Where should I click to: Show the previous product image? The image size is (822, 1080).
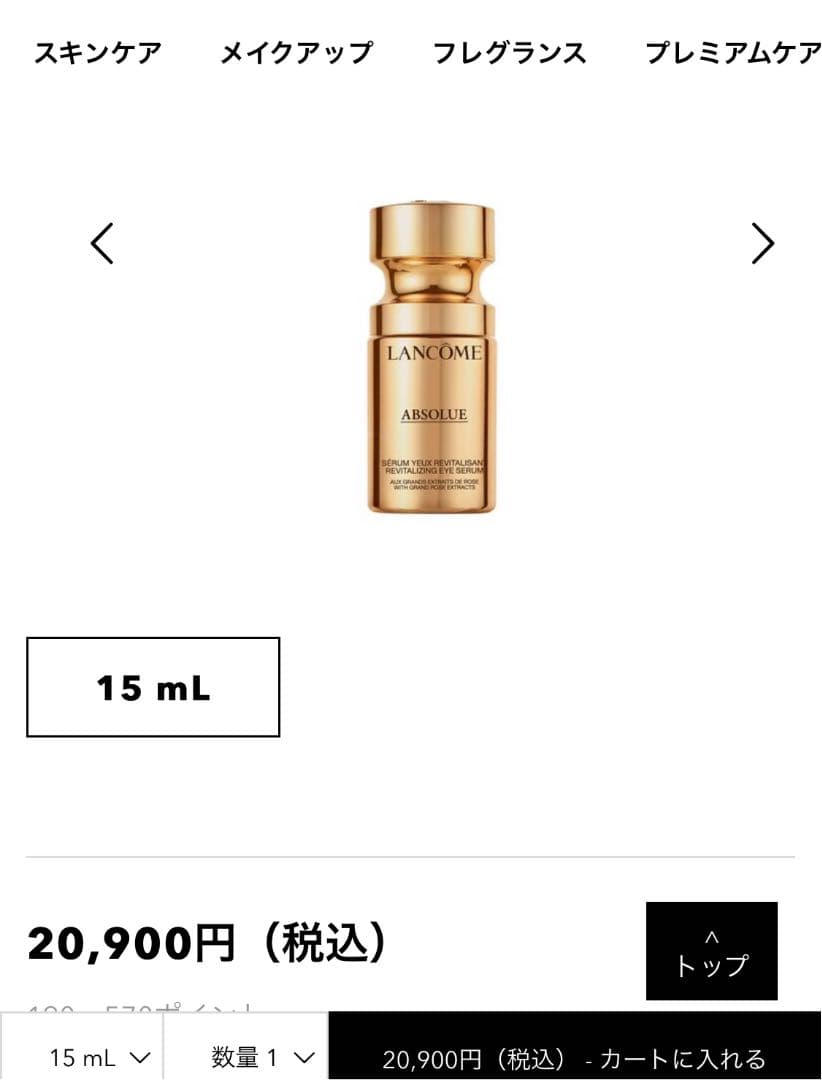click(102, 243)
